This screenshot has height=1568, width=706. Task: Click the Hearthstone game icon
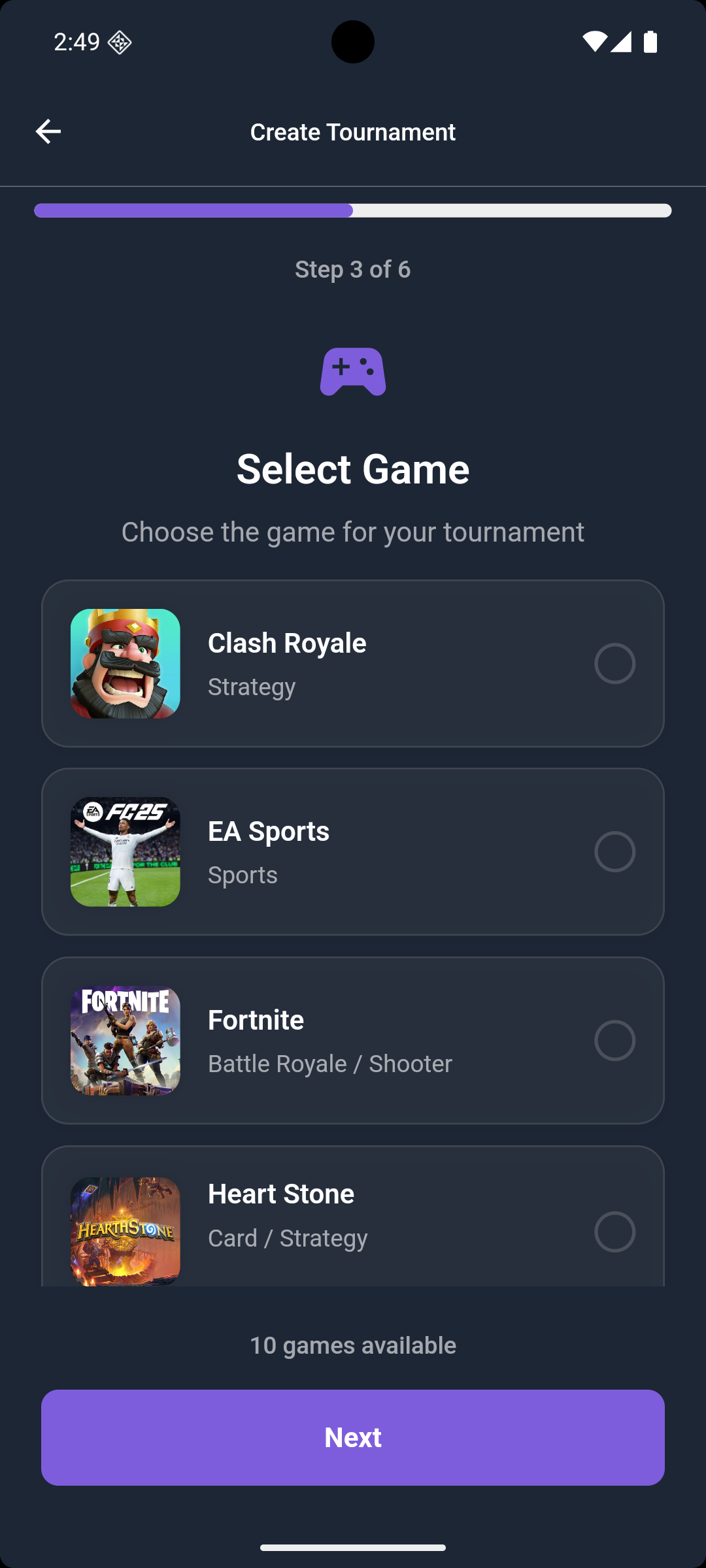125,1228
